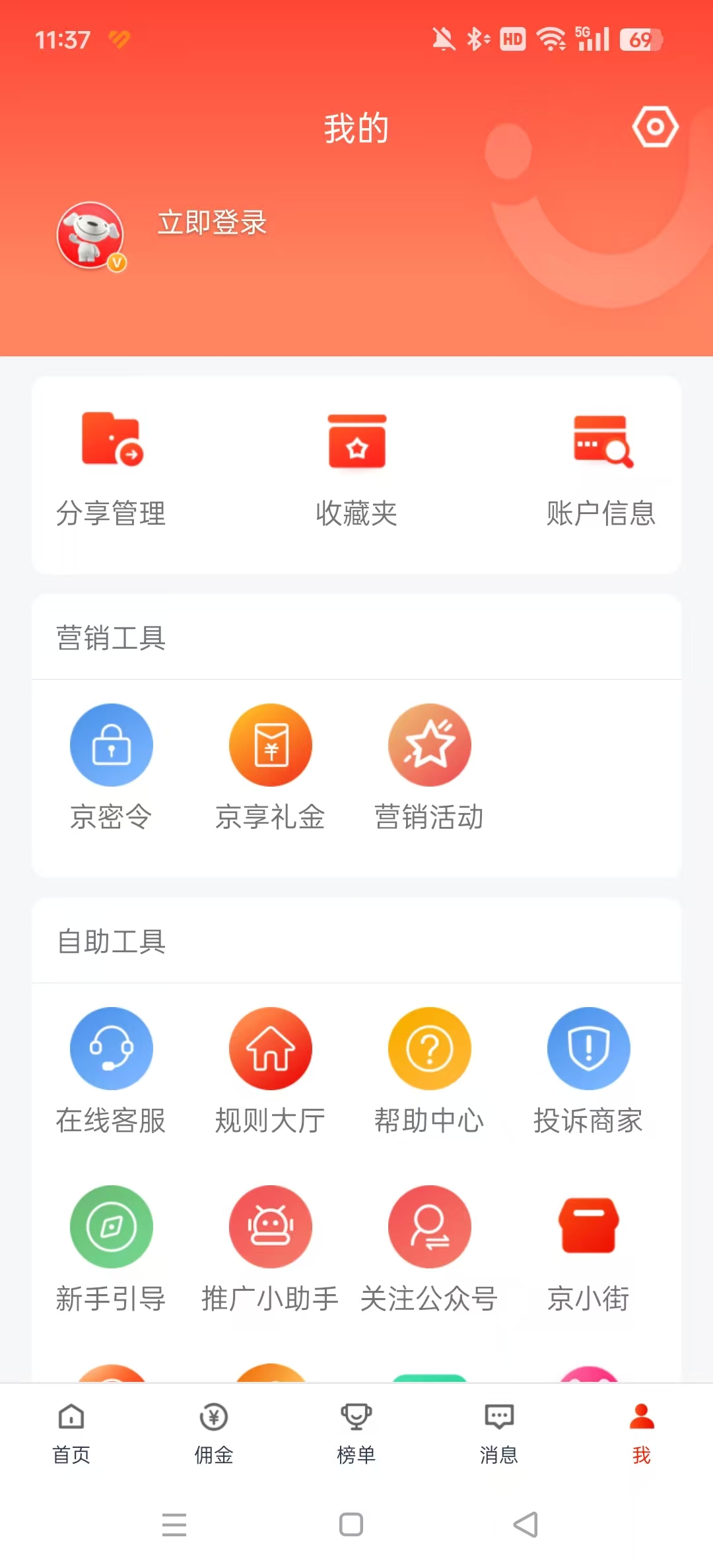Image resolution: width=713 pixels, height=1568 pixels.
Task: Open the settings hexagon icon
Action: click(654, 127)
